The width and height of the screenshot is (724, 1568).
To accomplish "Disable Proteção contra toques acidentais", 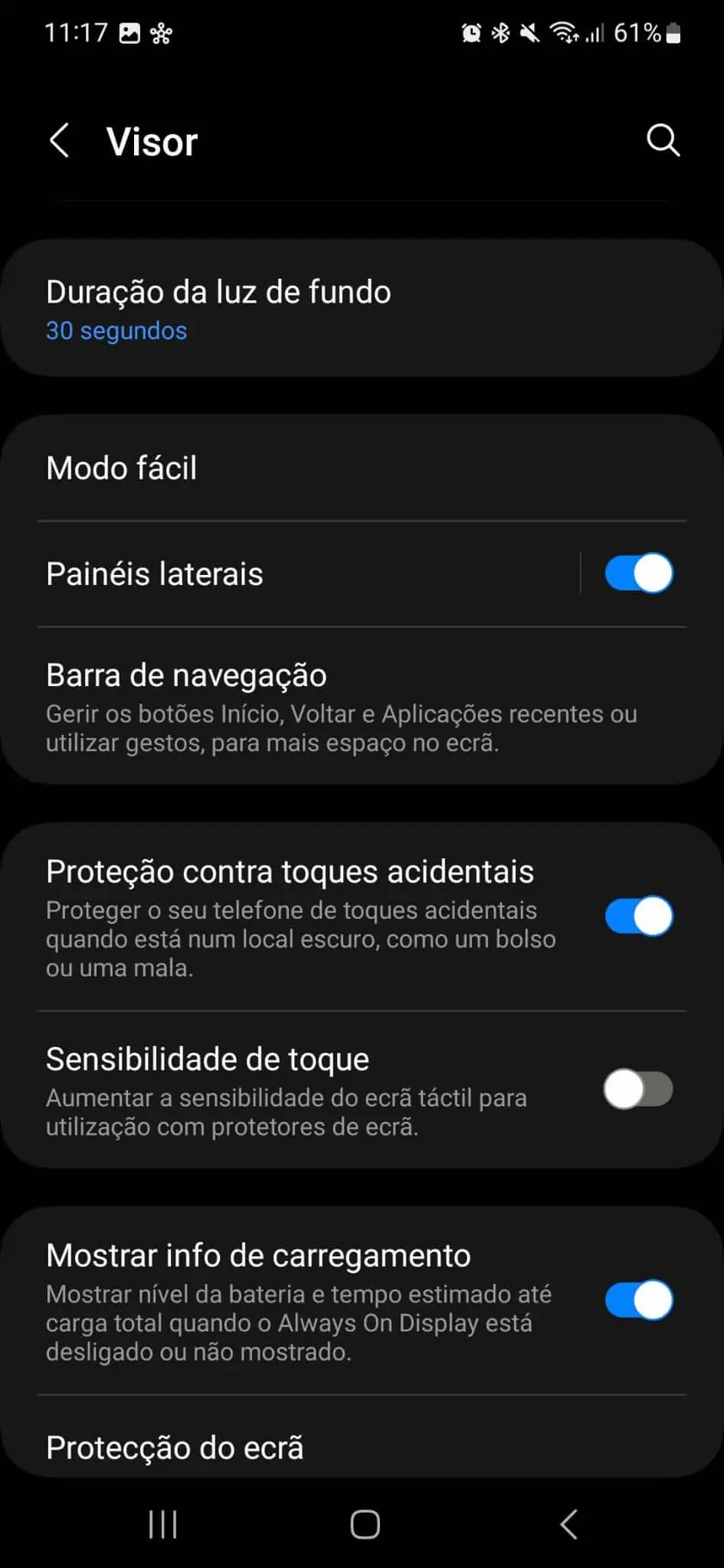I will click(x=639, y=916).
